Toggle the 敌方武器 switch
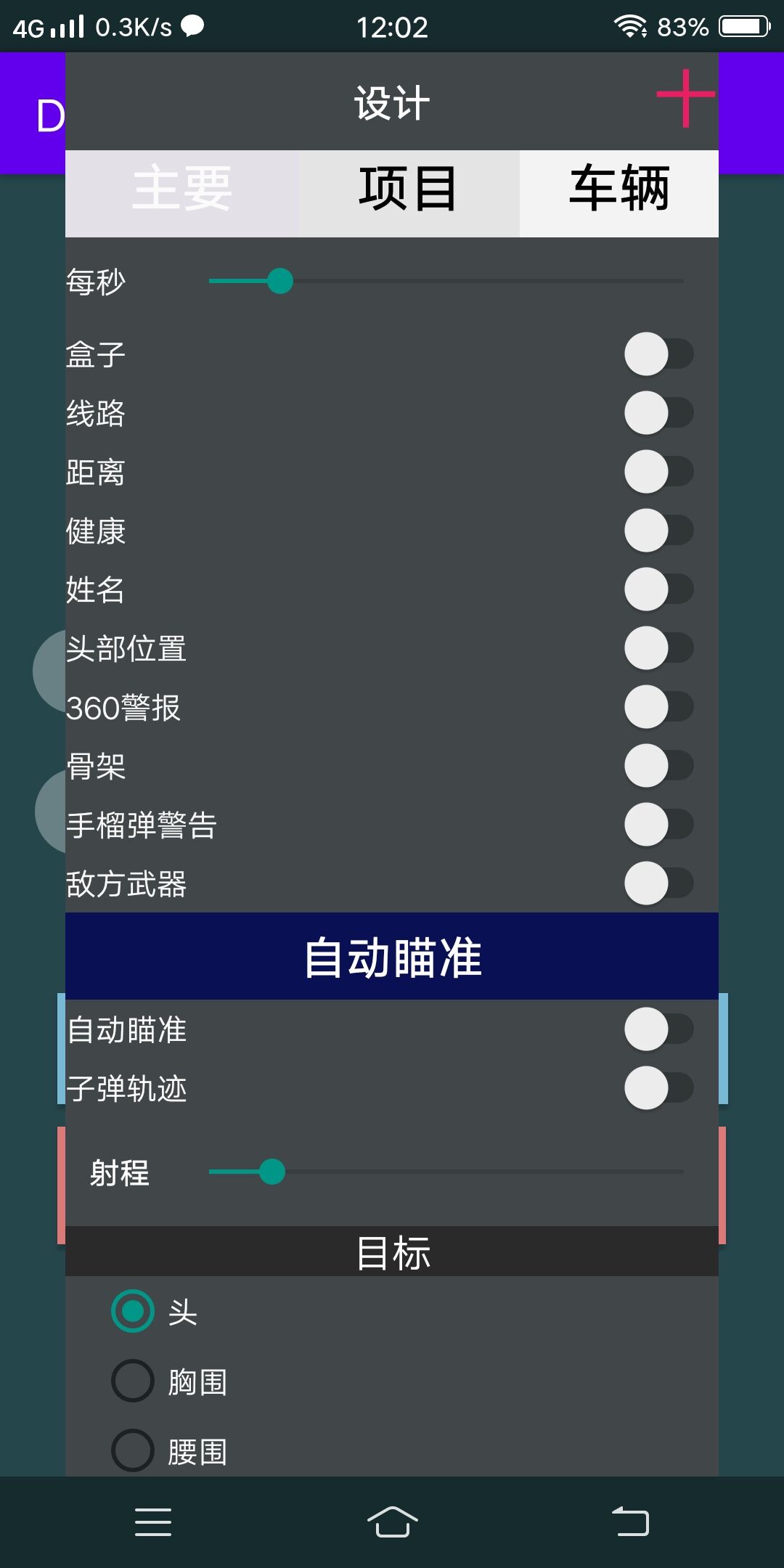The image size is (784, 1568). click(x=658, y=883)
